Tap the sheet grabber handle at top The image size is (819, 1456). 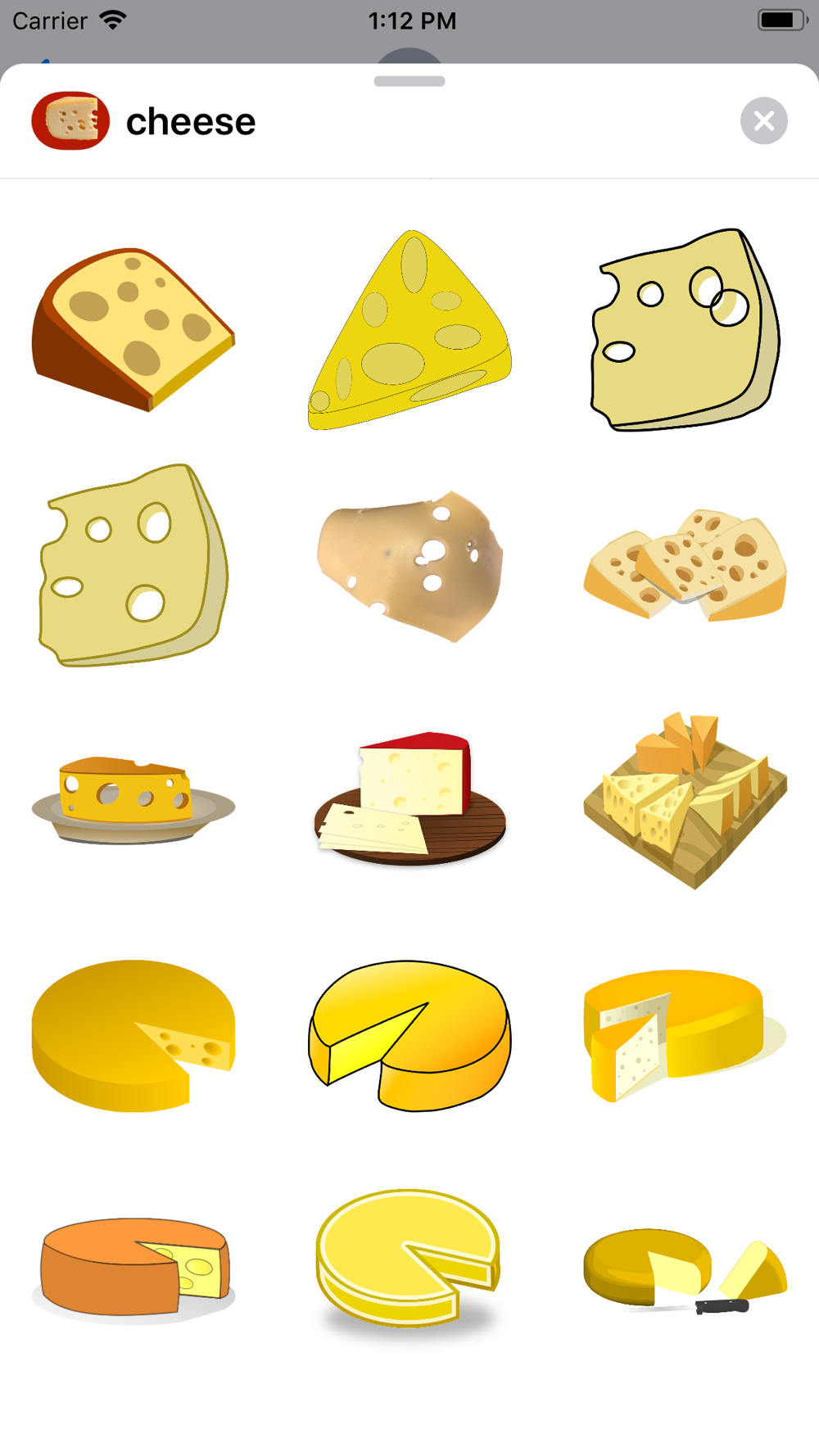click(x=409, y=81)
